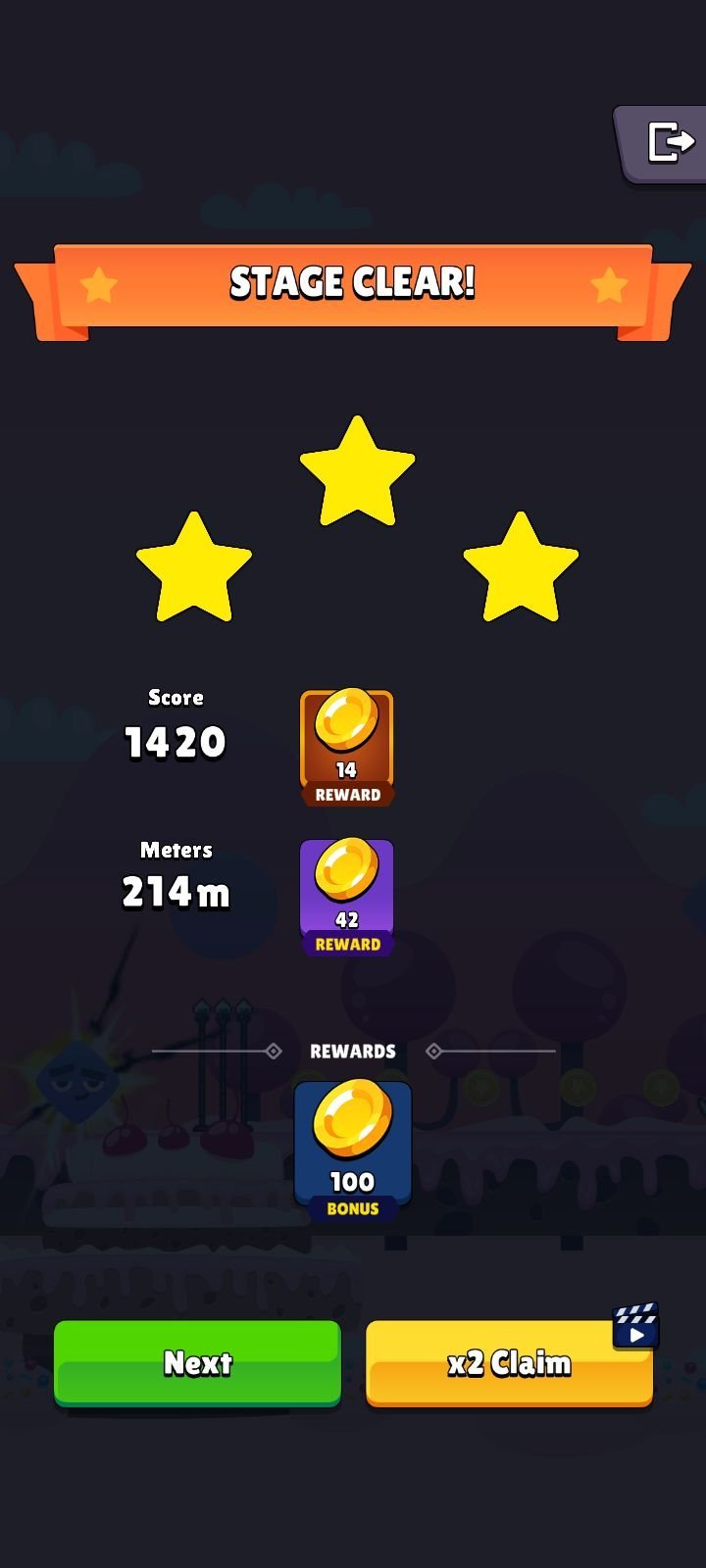The width and height of the screenshot is (706, 1568).
Task: Double rewards with x2 Claim button
Action: pyautogui.click(x=509, y=1363)
